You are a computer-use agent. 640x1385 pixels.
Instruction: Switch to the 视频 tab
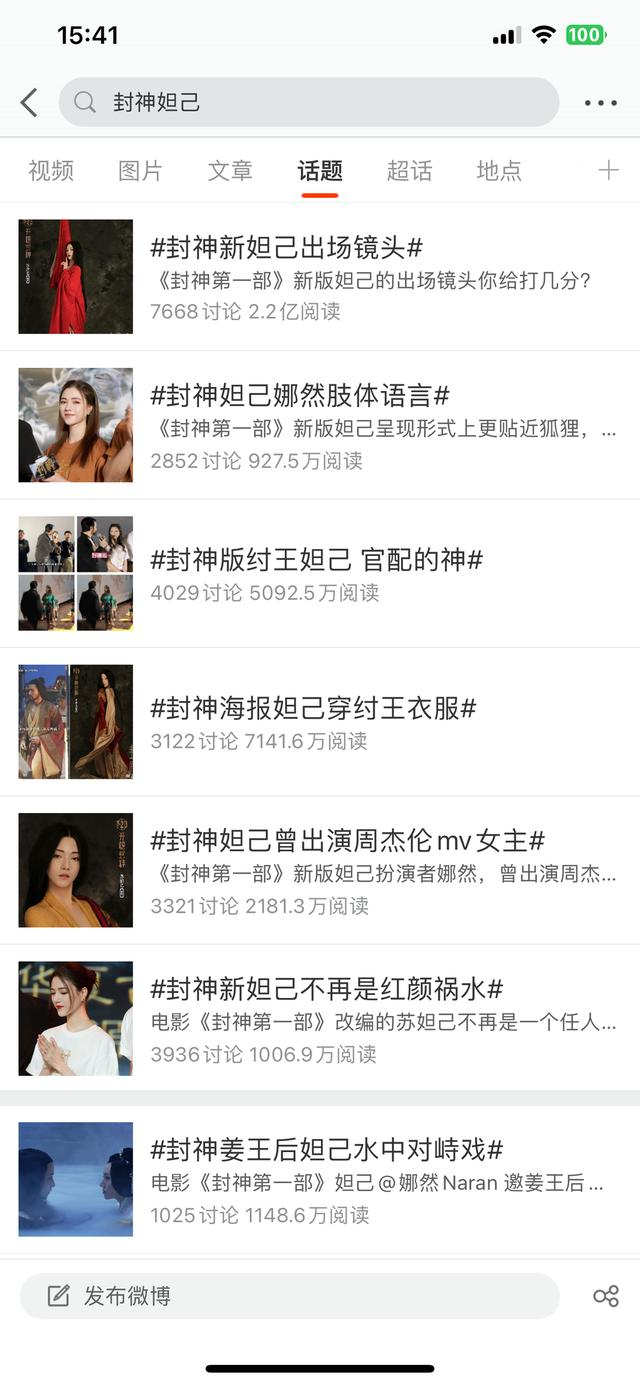click(51, 171)
